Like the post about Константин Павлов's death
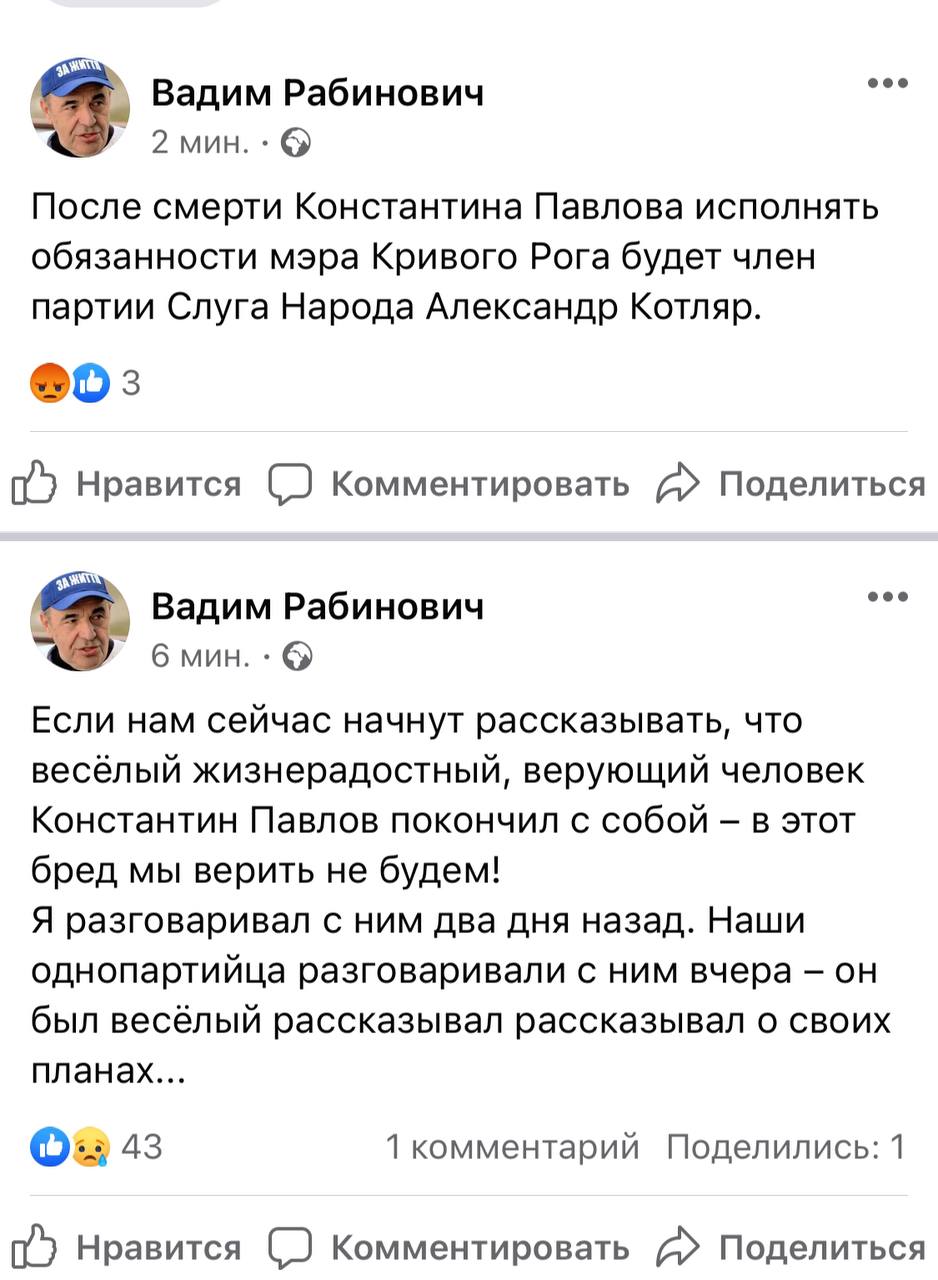Screen dimensions: 938x1280 pyautogui.click(x=127, y=1248)
